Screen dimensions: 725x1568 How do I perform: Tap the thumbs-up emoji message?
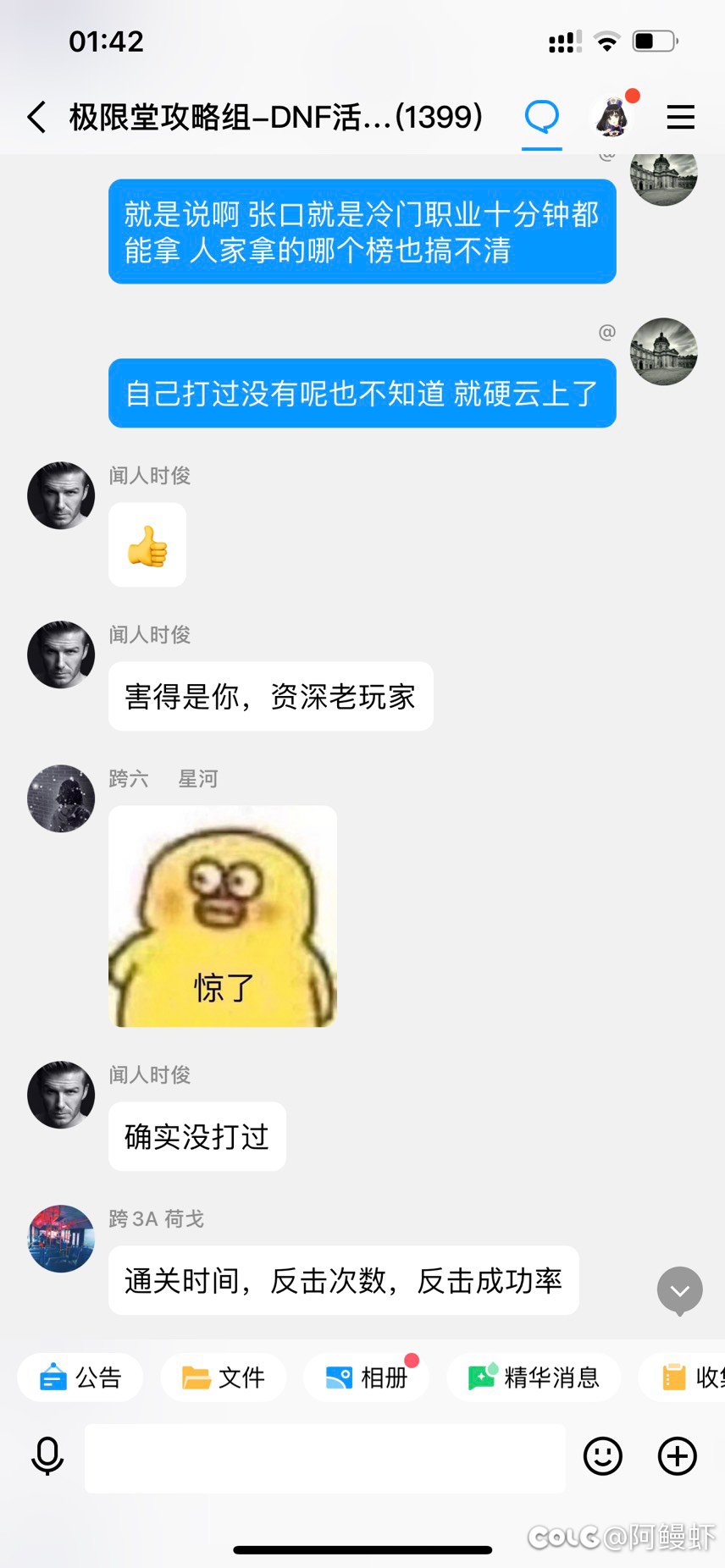147,545
